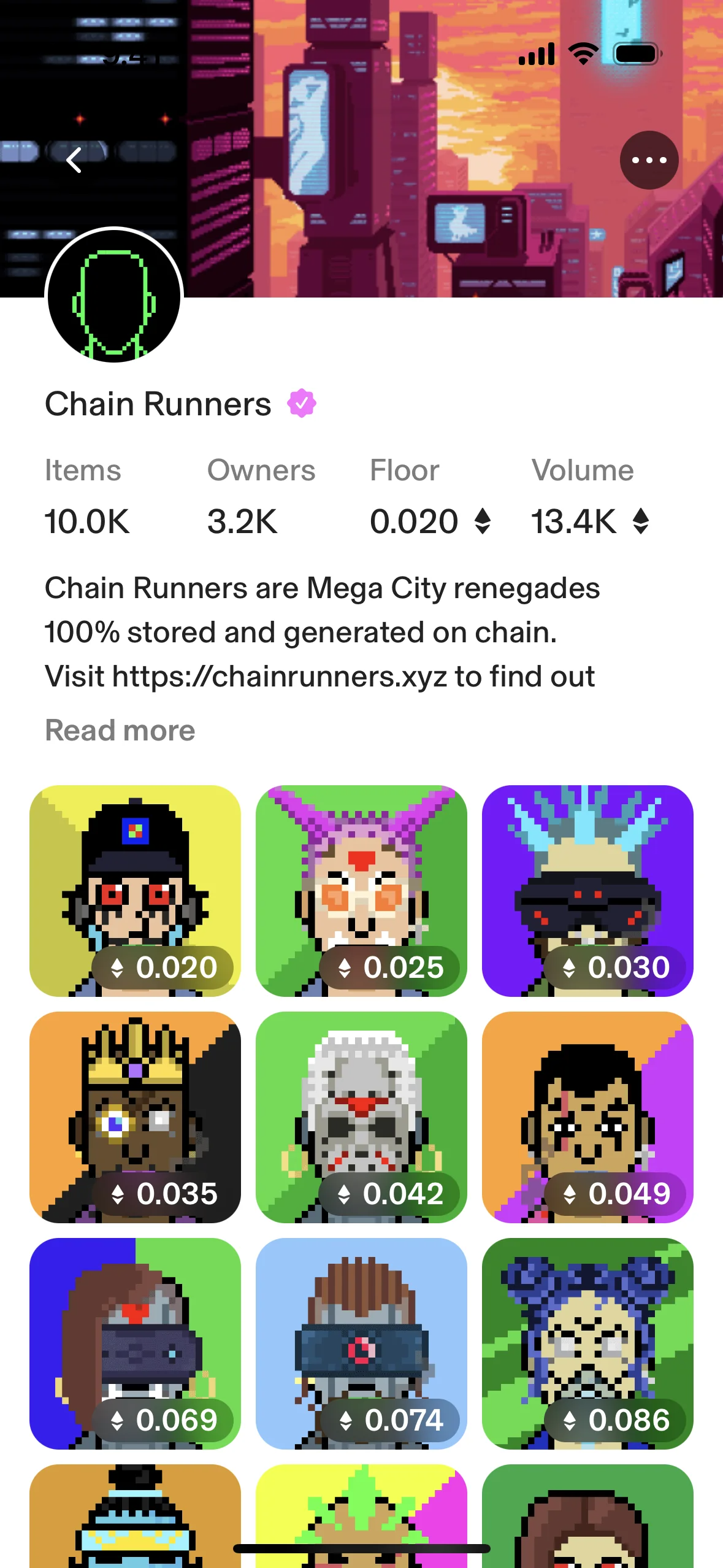Expand the description with Read more
This screenshot has height=1568, width=723.
[119, 730]
